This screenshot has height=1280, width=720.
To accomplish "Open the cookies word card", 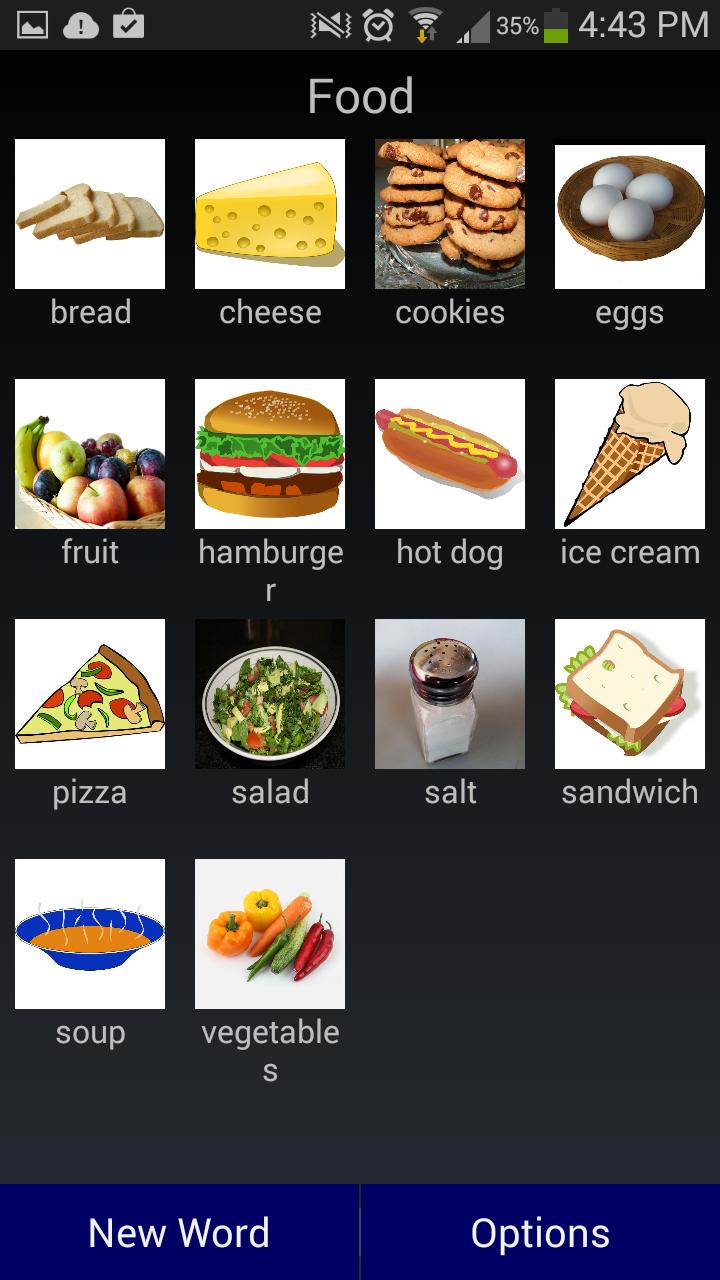I will tap(450, 214).
